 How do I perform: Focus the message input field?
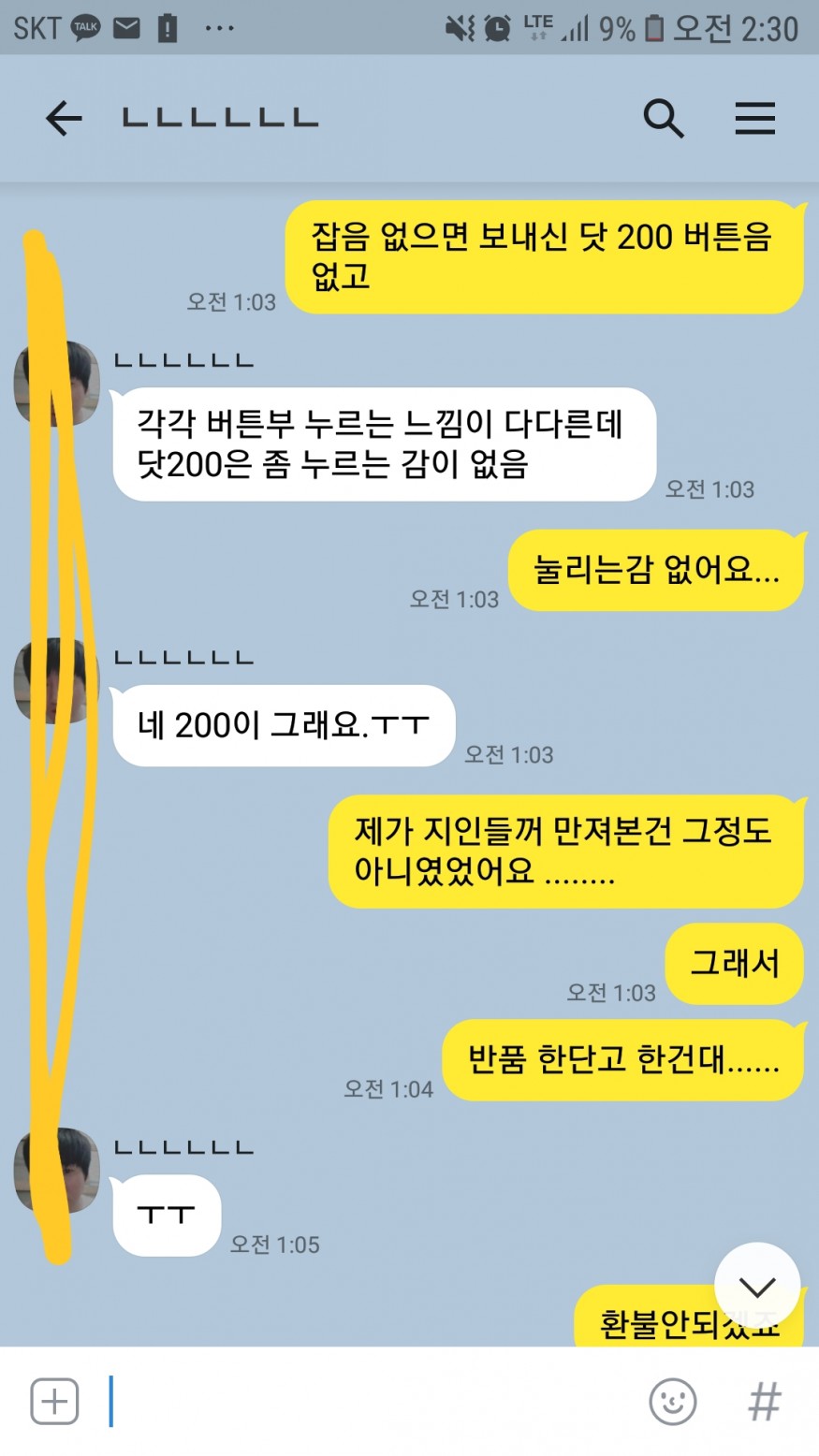pyautogui.click(x=374, y=1401)
